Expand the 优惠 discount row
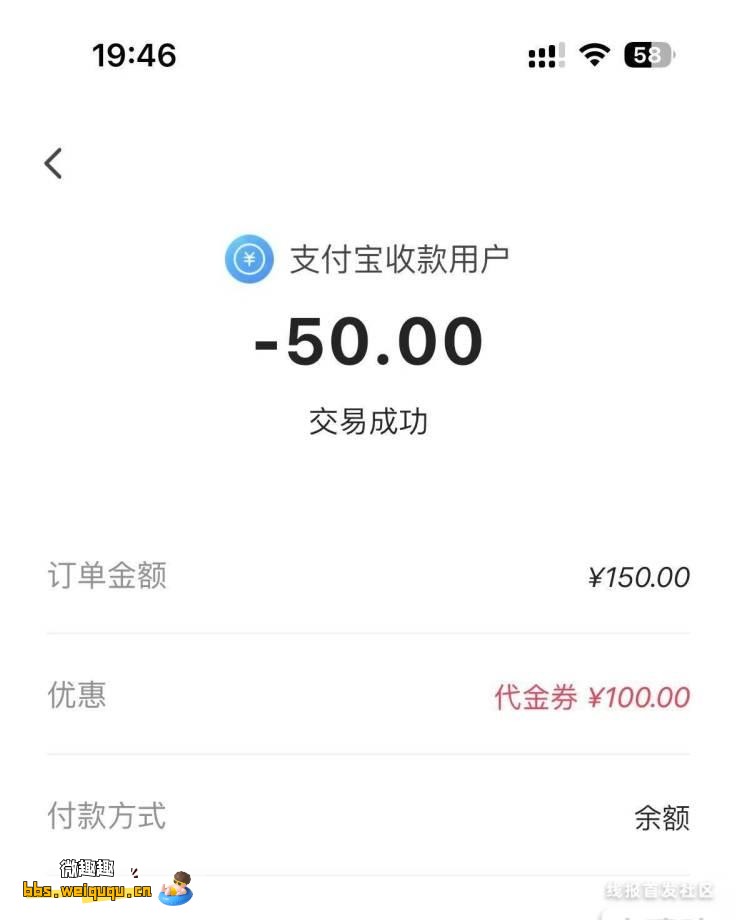The image size is (737, 920). pyautogui.click(x=368, y=696)
